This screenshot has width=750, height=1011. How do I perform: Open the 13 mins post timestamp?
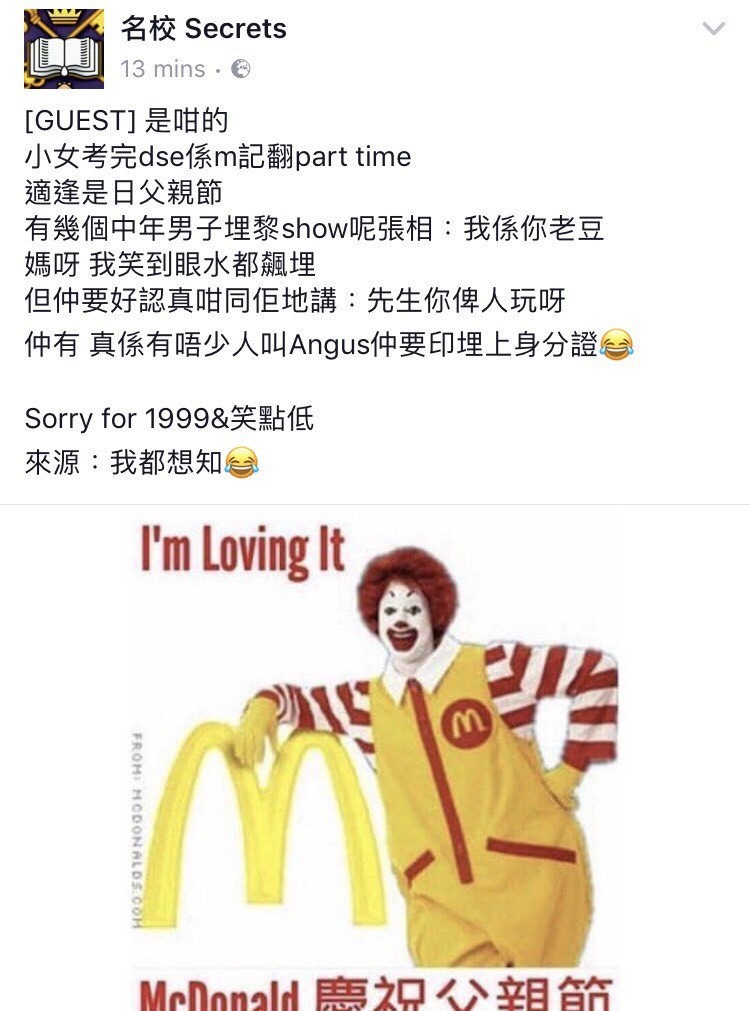point(162,69)
